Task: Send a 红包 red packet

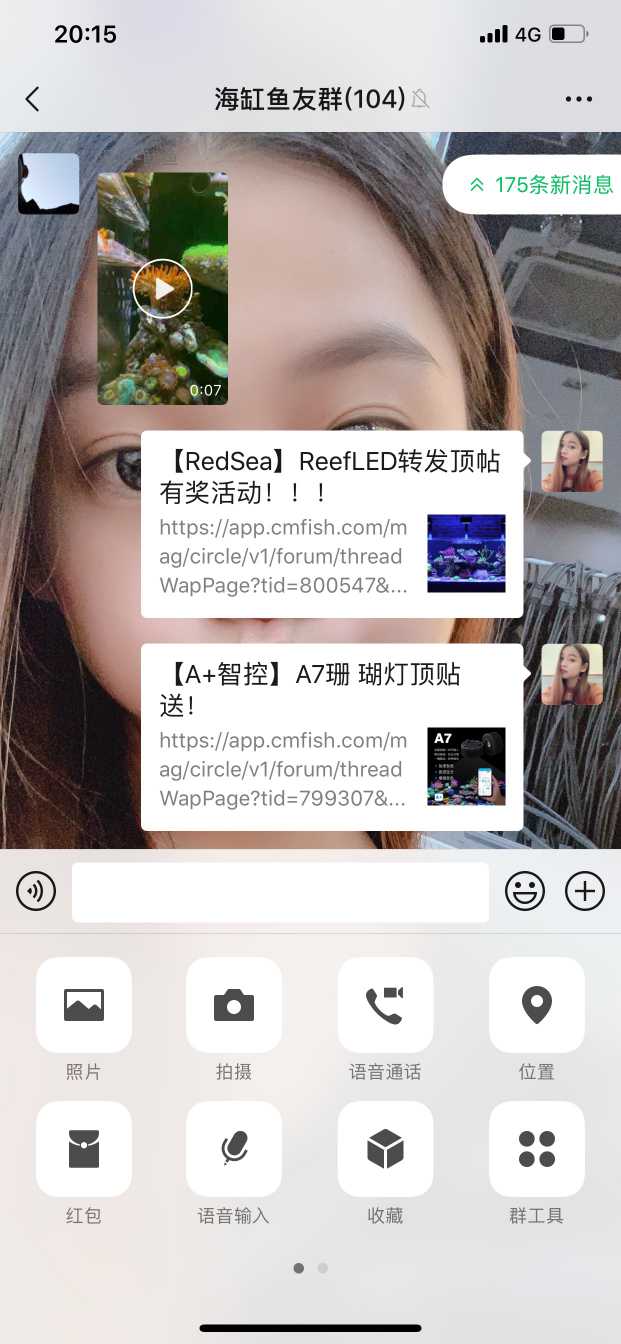Action: coord(84,1149)
